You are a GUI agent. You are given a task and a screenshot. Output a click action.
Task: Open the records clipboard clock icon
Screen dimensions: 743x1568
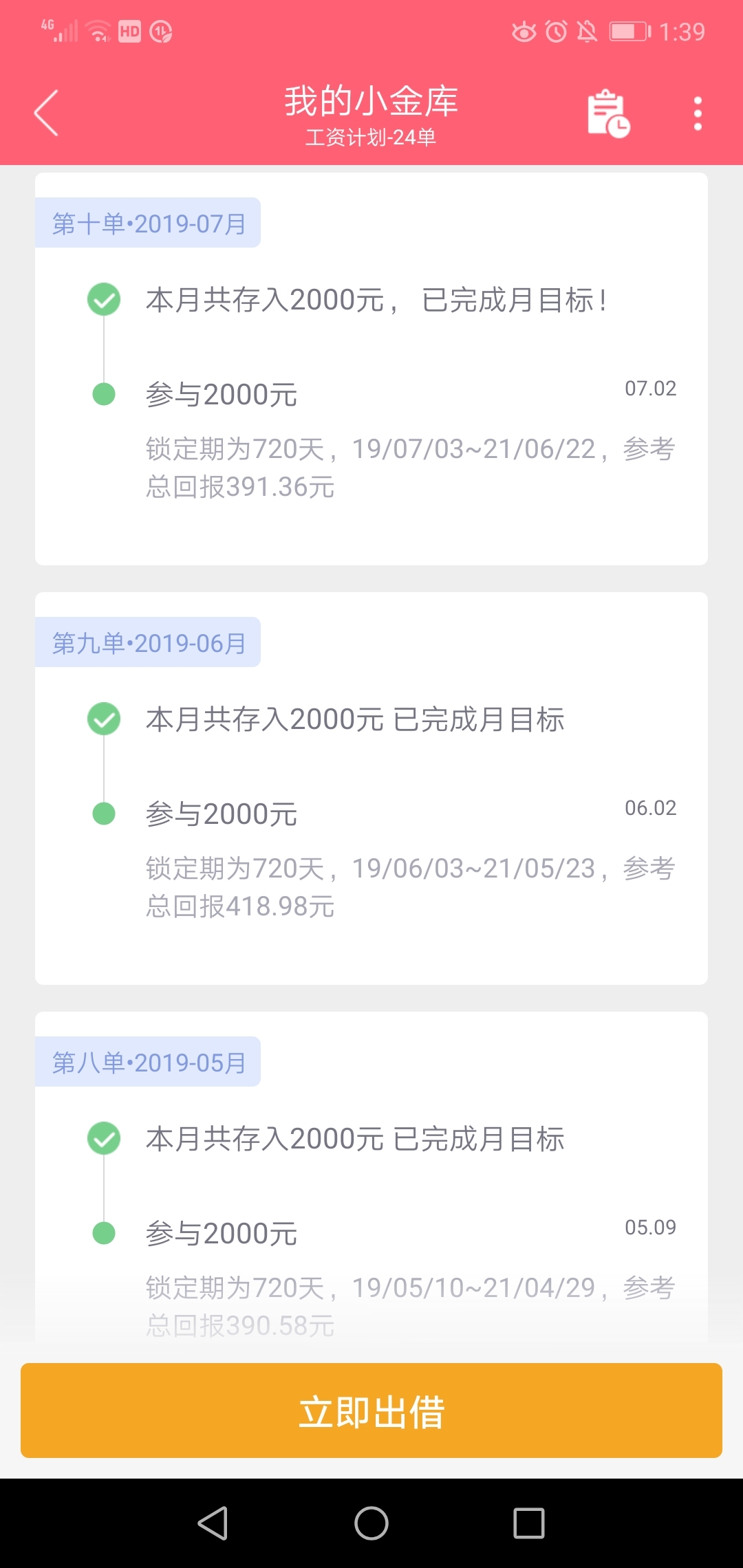(608, 113)
